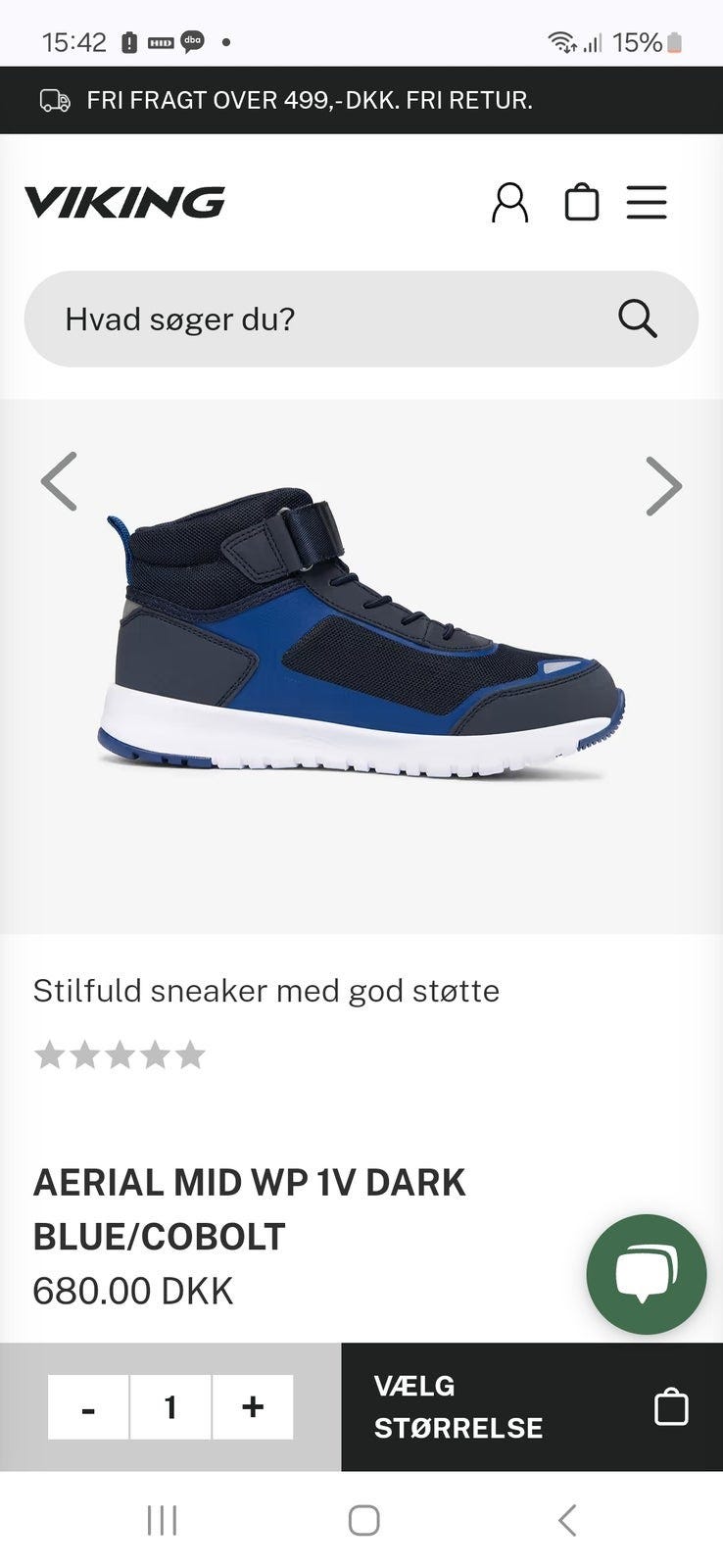Decrease quantity with the minus button

pos(88,1407)
